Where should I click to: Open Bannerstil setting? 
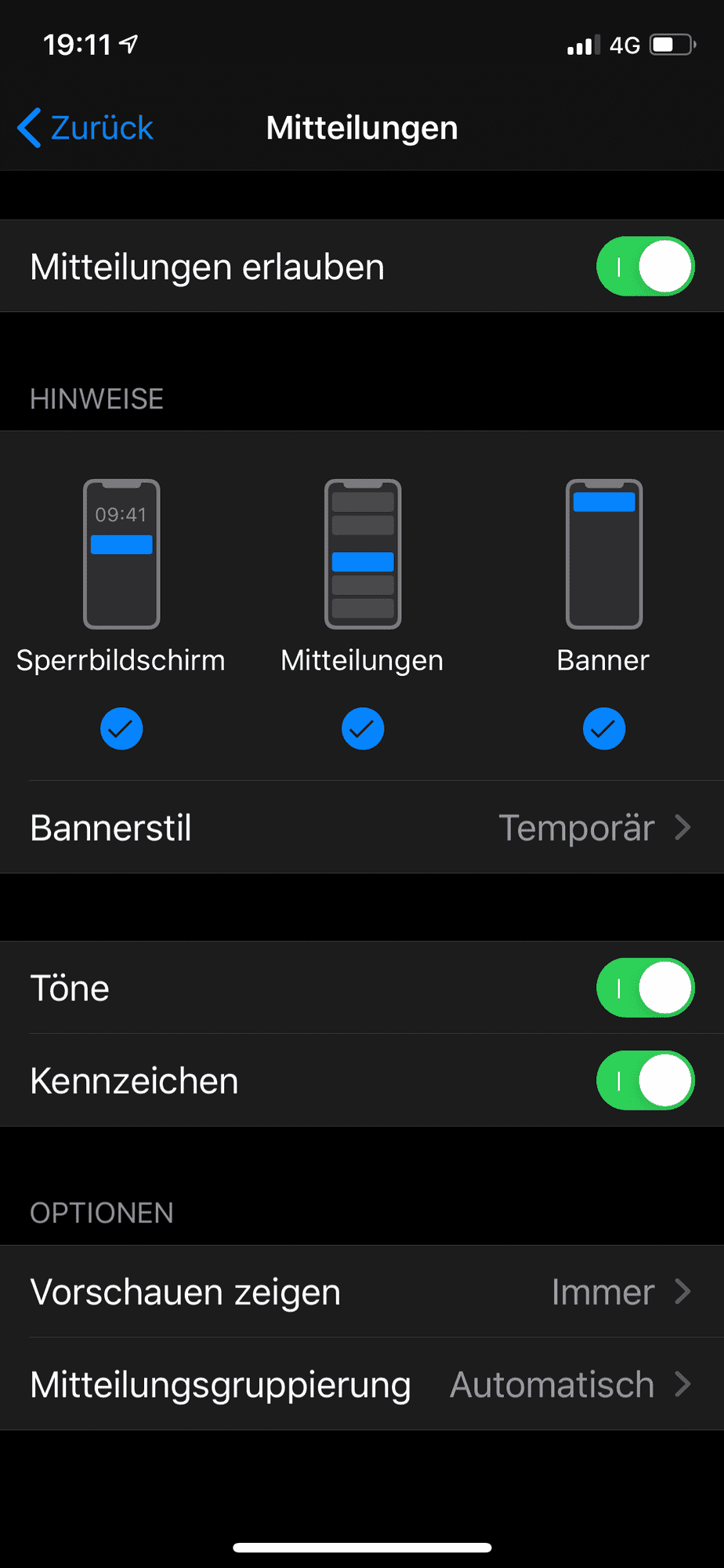[362, 828]
